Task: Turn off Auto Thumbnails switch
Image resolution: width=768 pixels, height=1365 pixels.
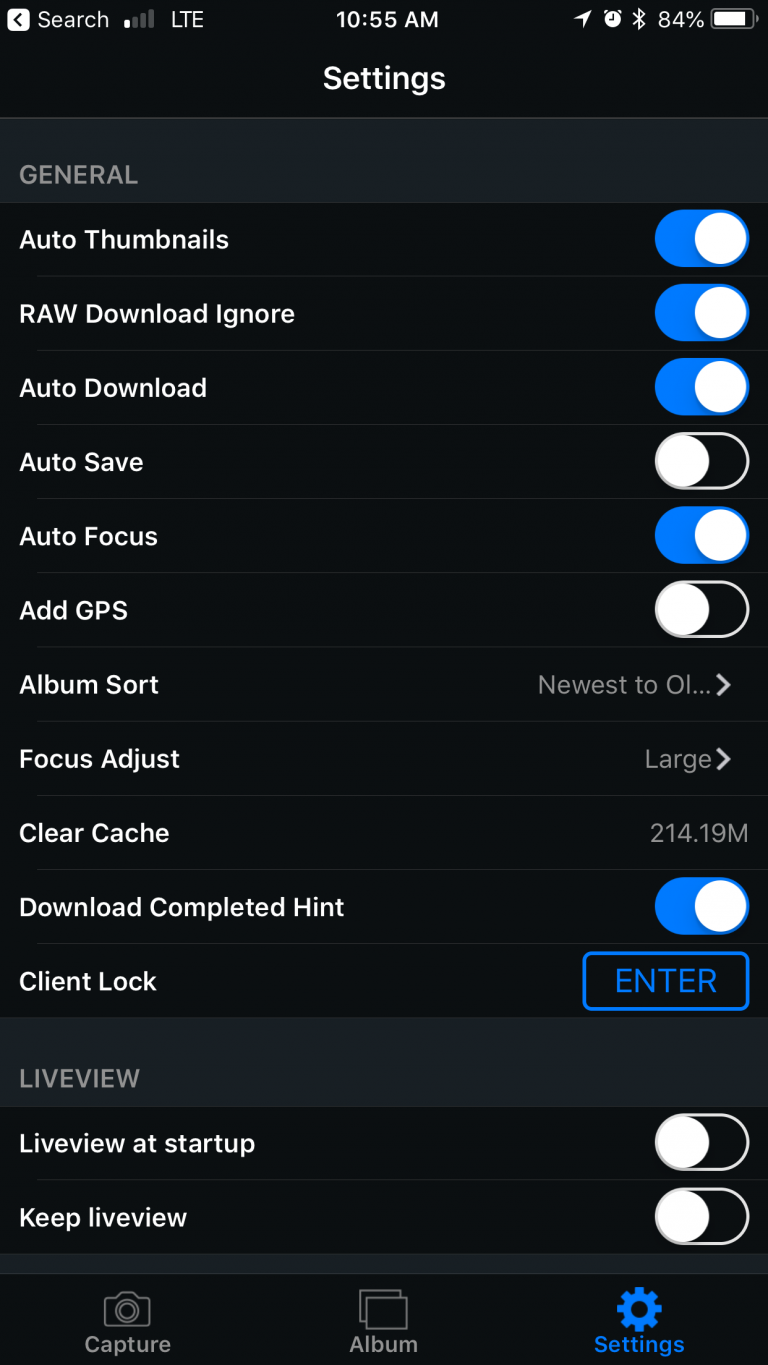Action: click(x=701, y=239)
